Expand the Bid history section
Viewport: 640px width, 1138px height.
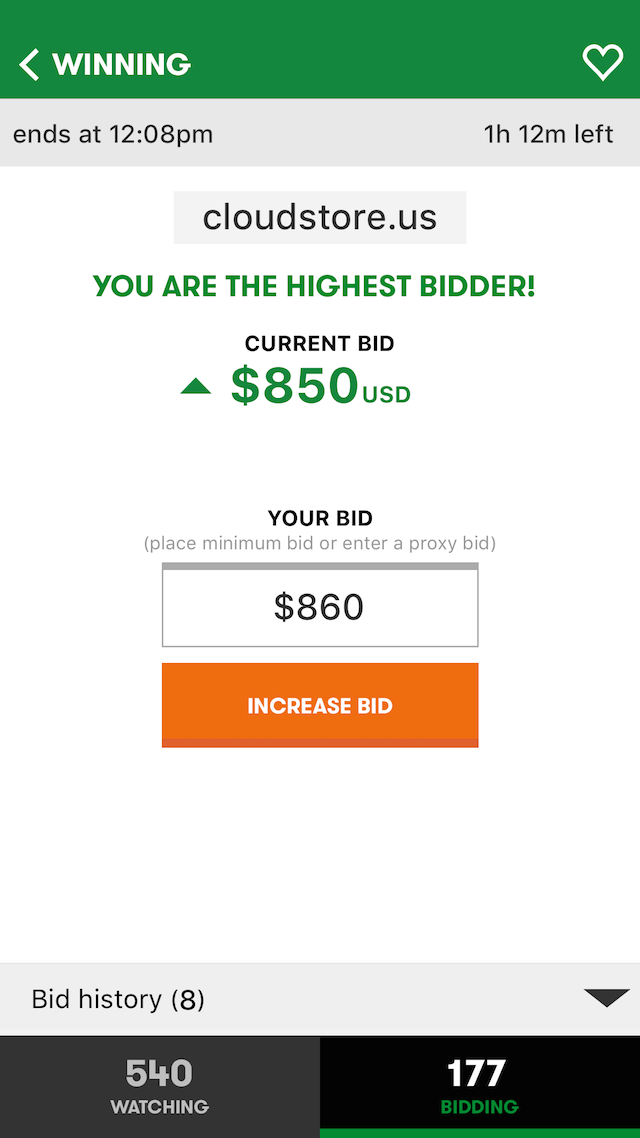point(320,999)
